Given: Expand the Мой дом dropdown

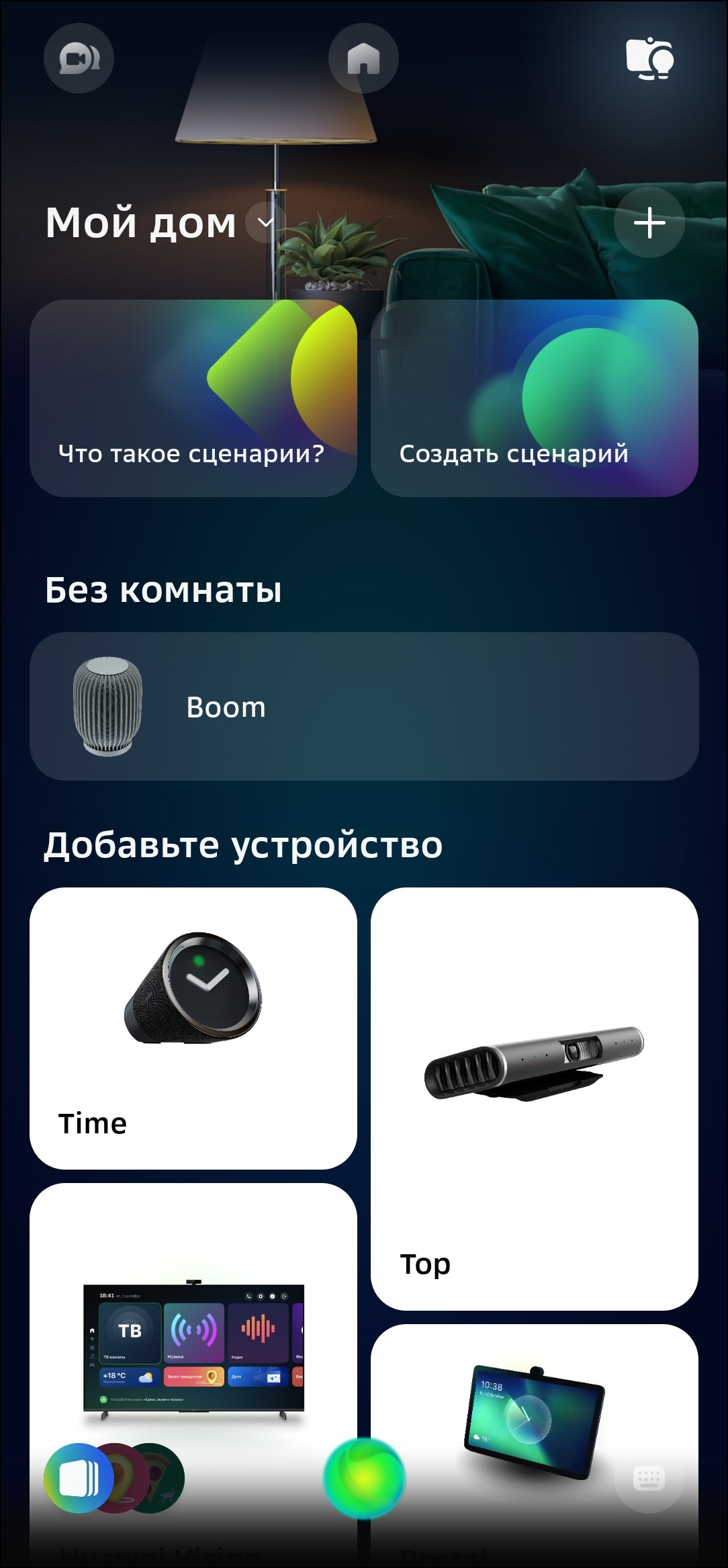Looking at the screenshot, I should (x=265, y=222).
